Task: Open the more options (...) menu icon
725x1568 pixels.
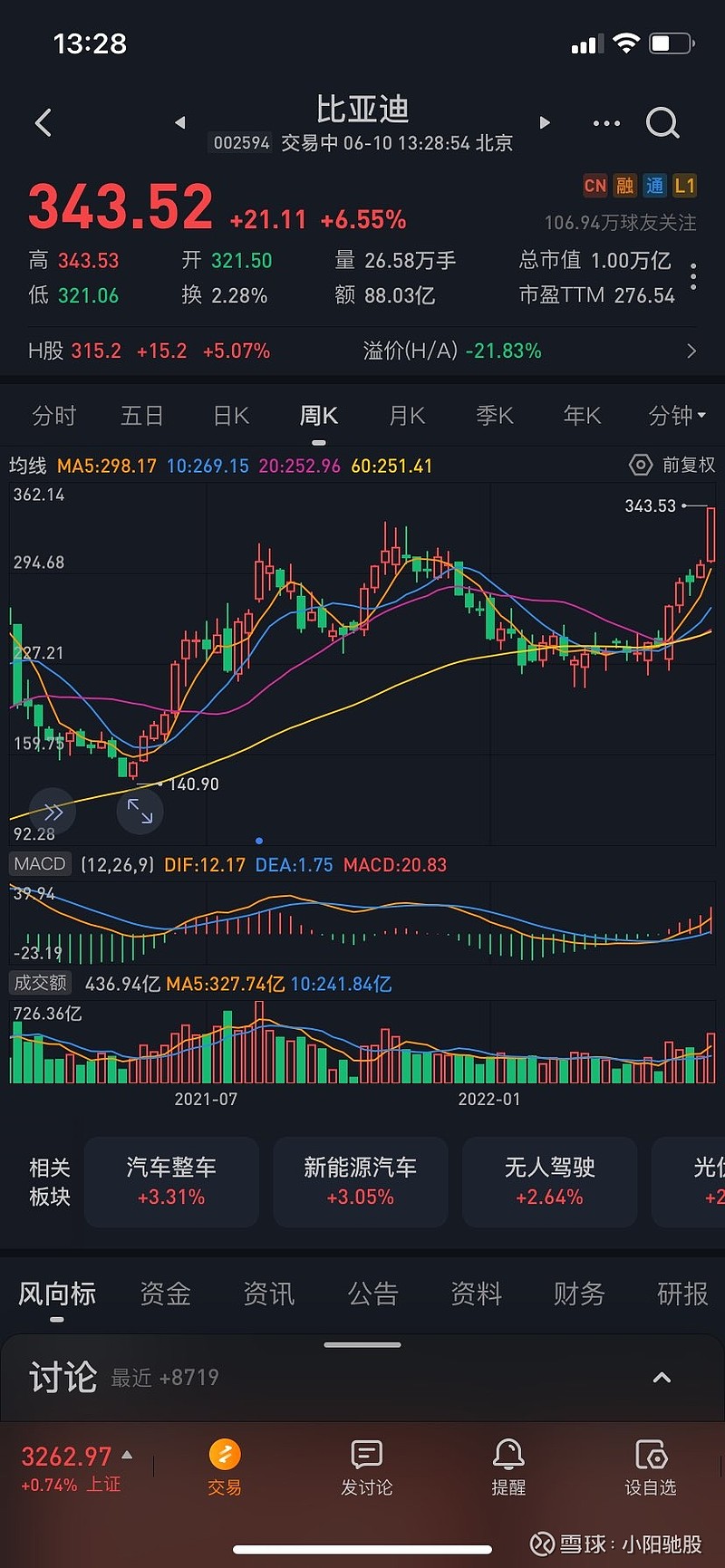Action: point(605,122)
